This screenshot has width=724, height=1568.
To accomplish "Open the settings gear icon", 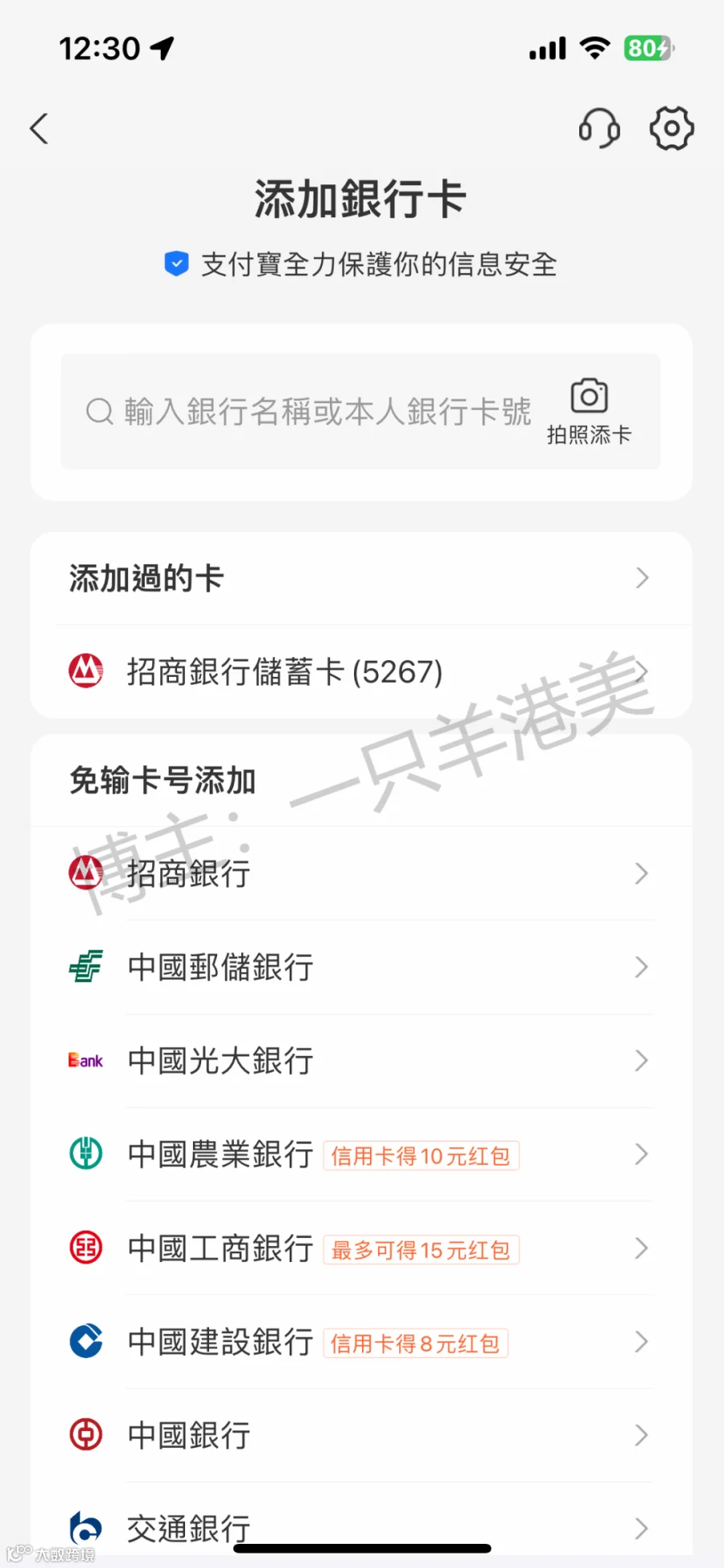I will click(x=672, y=128).
